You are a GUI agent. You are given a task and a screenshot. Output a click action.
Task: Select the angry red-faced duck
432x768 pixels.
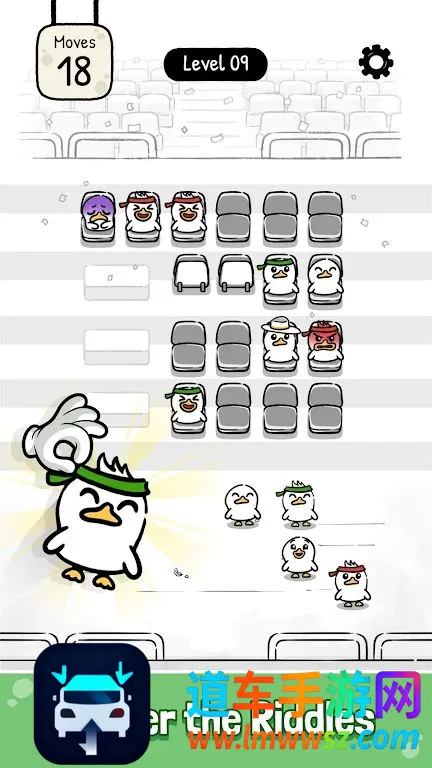(x=325, y=342)
